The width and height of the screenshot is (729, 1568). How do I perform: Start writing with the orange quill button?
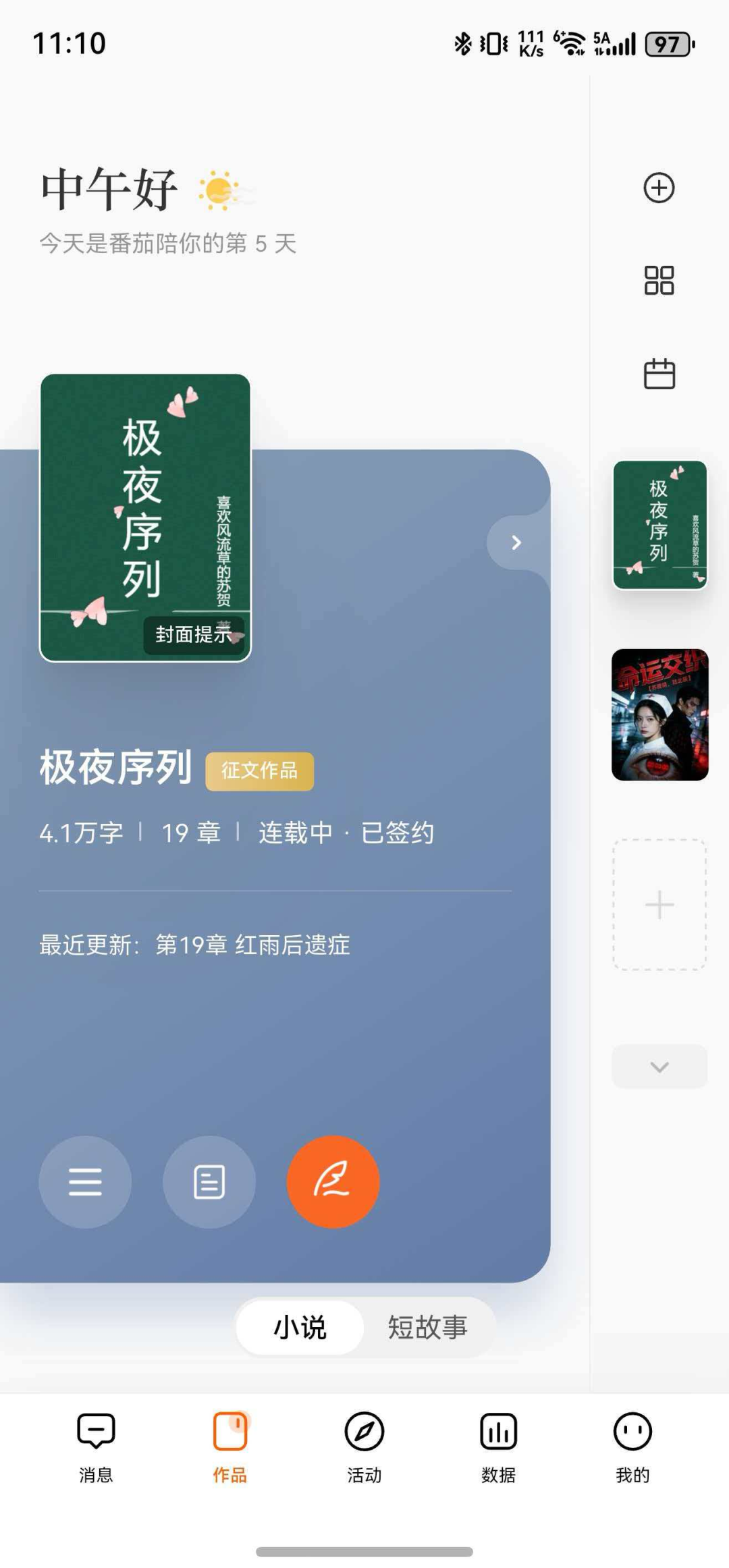333,1182
